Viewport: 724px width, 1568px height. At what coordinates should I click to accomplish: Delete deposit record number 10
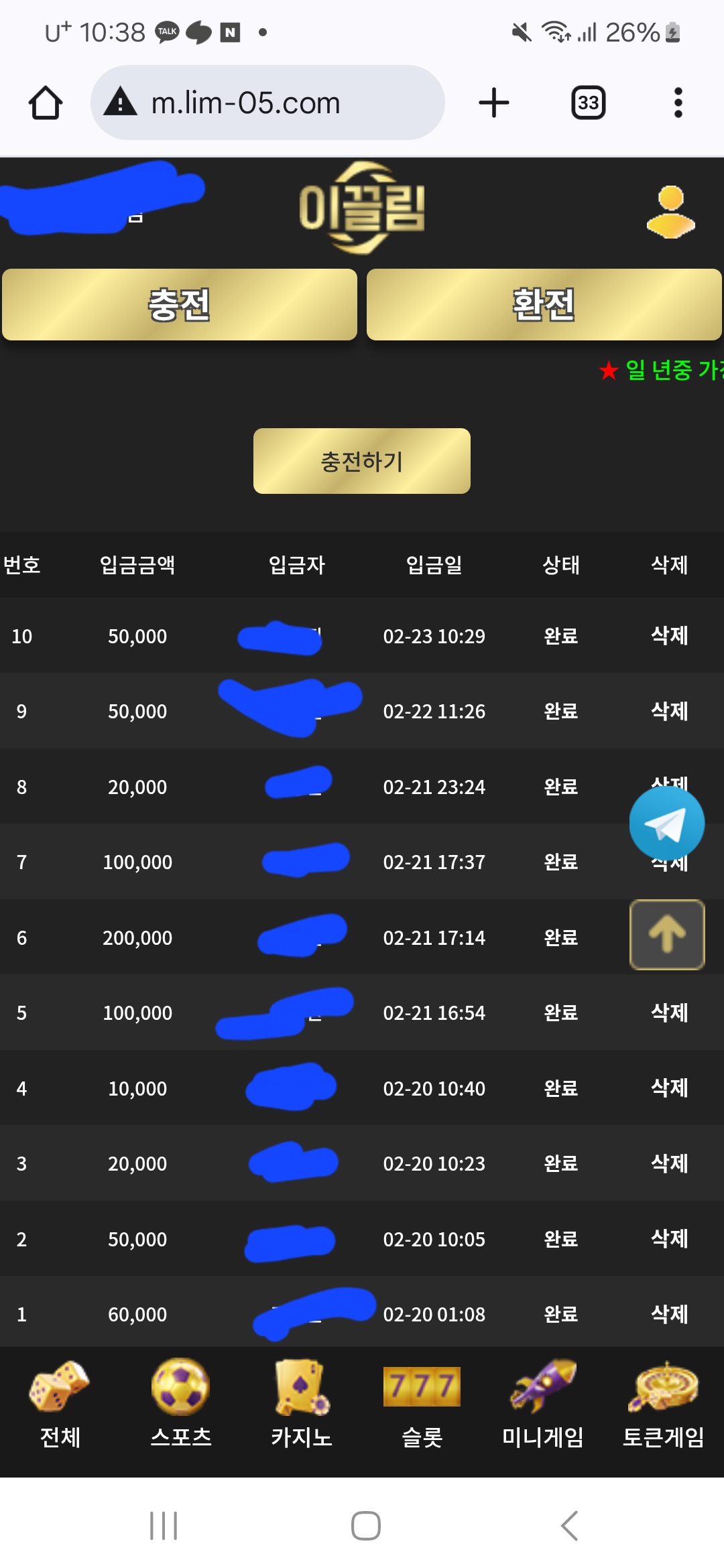[669, 635]
